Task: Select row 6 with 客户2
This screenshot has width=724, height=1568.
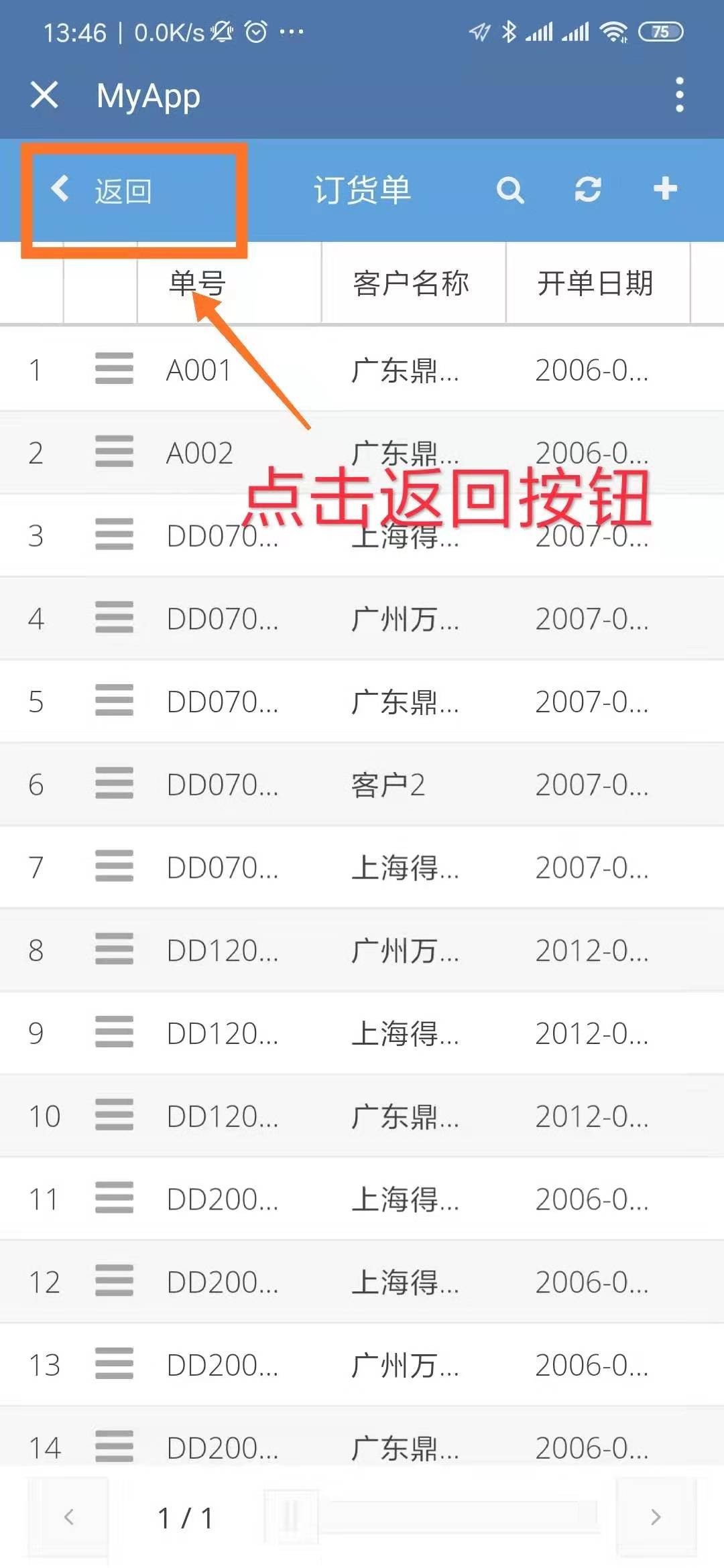Action: [x=362, y=784]
